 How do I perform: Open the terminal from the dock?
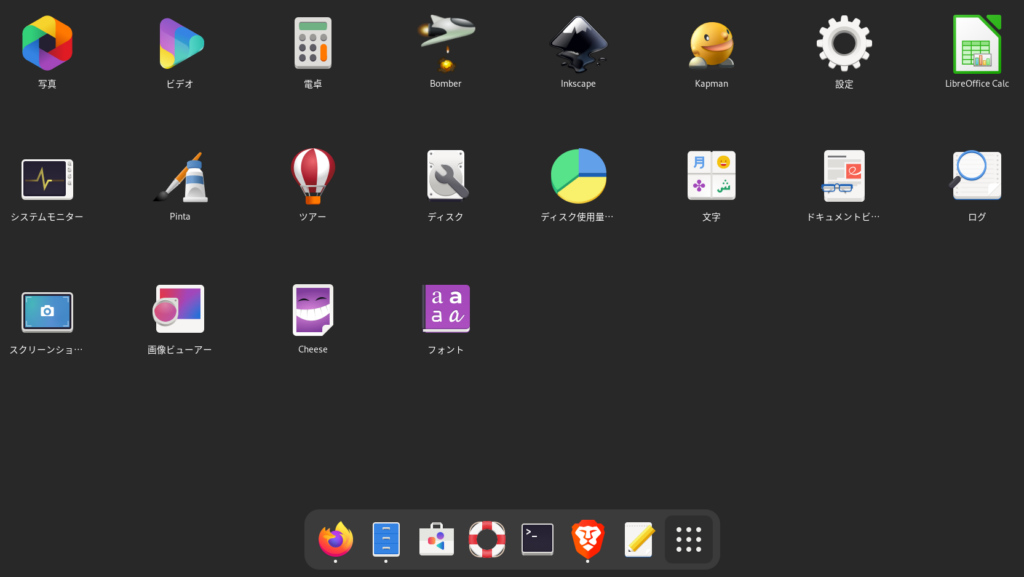click(538, 540)
